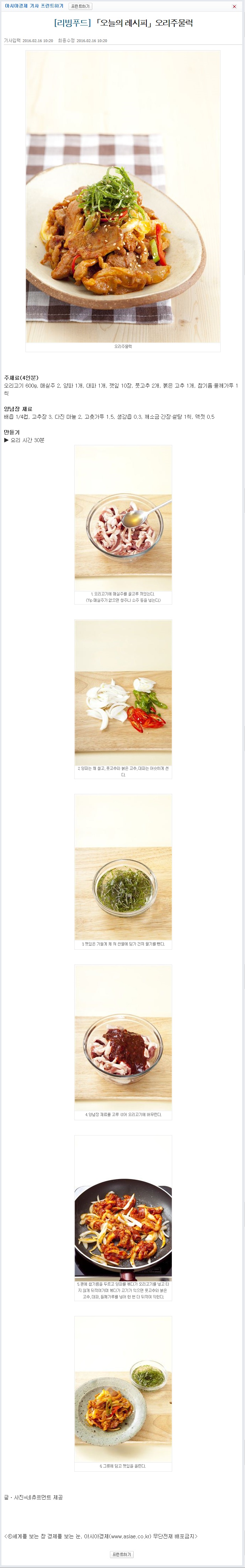Viewport: 245px width, 1568px height.
Task: Tap the bottom 프린트하기 print button
Action: [x=122, y=1554]
